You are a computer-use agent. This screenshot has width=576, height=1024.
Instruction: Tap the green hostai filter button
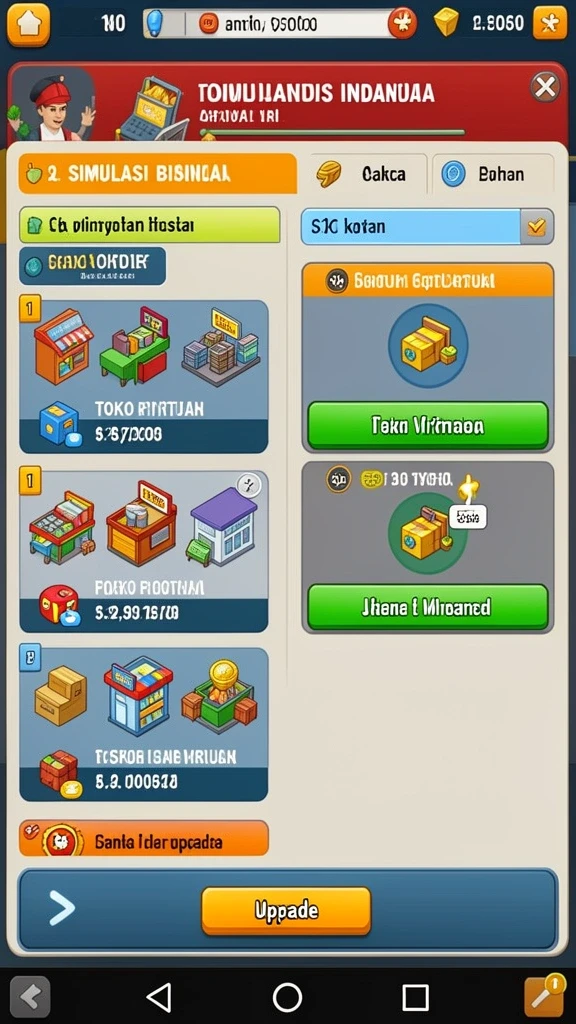click(x=150, y=225)
